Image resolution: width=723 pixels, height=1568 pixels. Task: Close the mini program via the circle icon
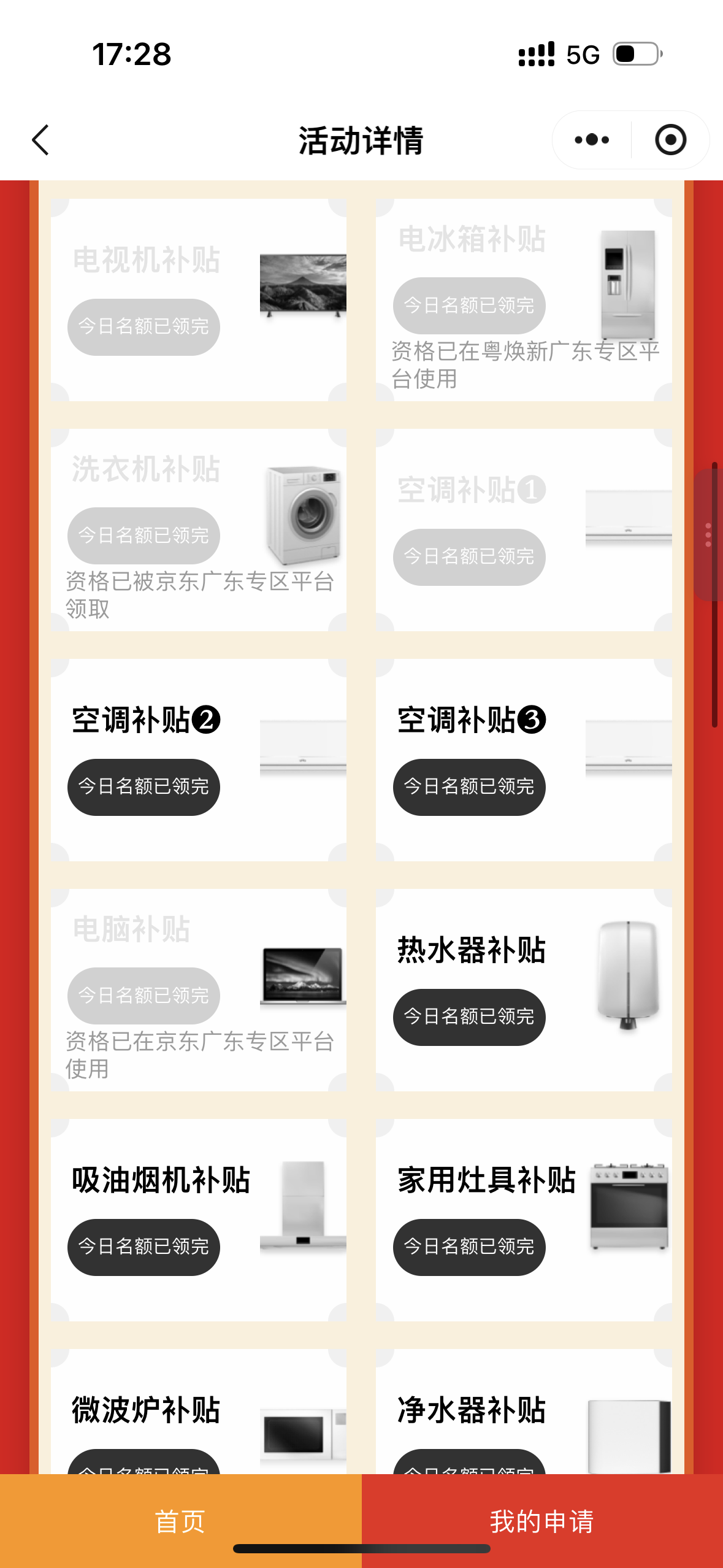pyautogui.click(x=670, y=140)
